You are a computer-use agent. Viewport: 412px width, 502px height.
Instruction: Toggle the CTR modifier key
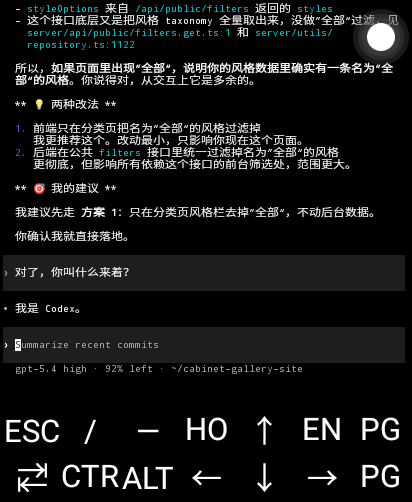click(90, 477)
